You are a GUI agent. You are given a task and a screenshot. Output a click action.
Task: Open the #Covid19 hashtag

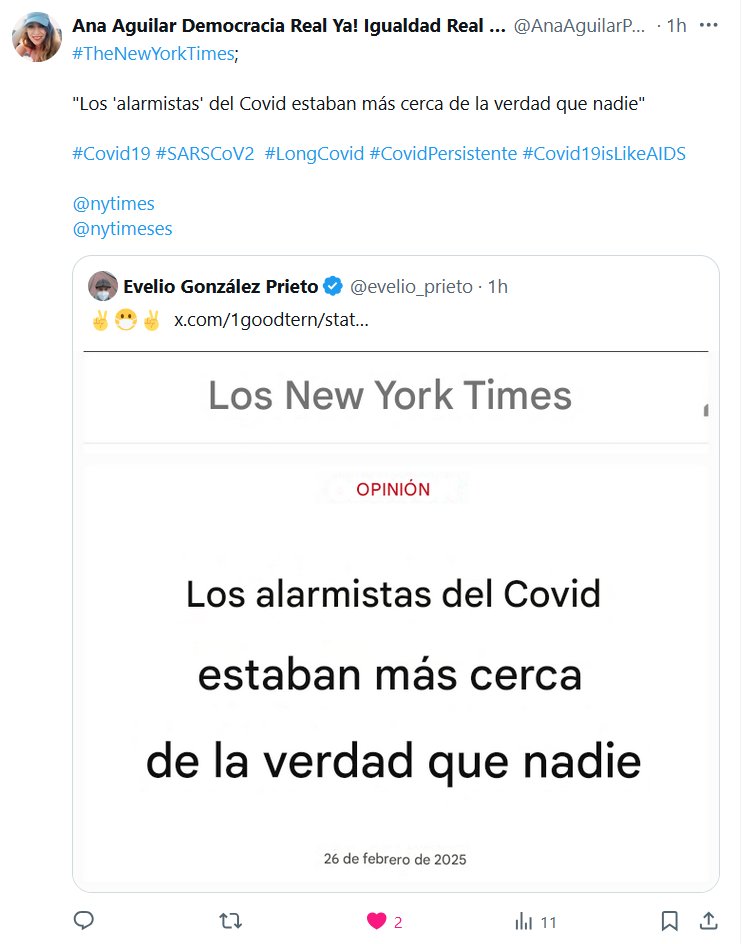pos(111,154)
